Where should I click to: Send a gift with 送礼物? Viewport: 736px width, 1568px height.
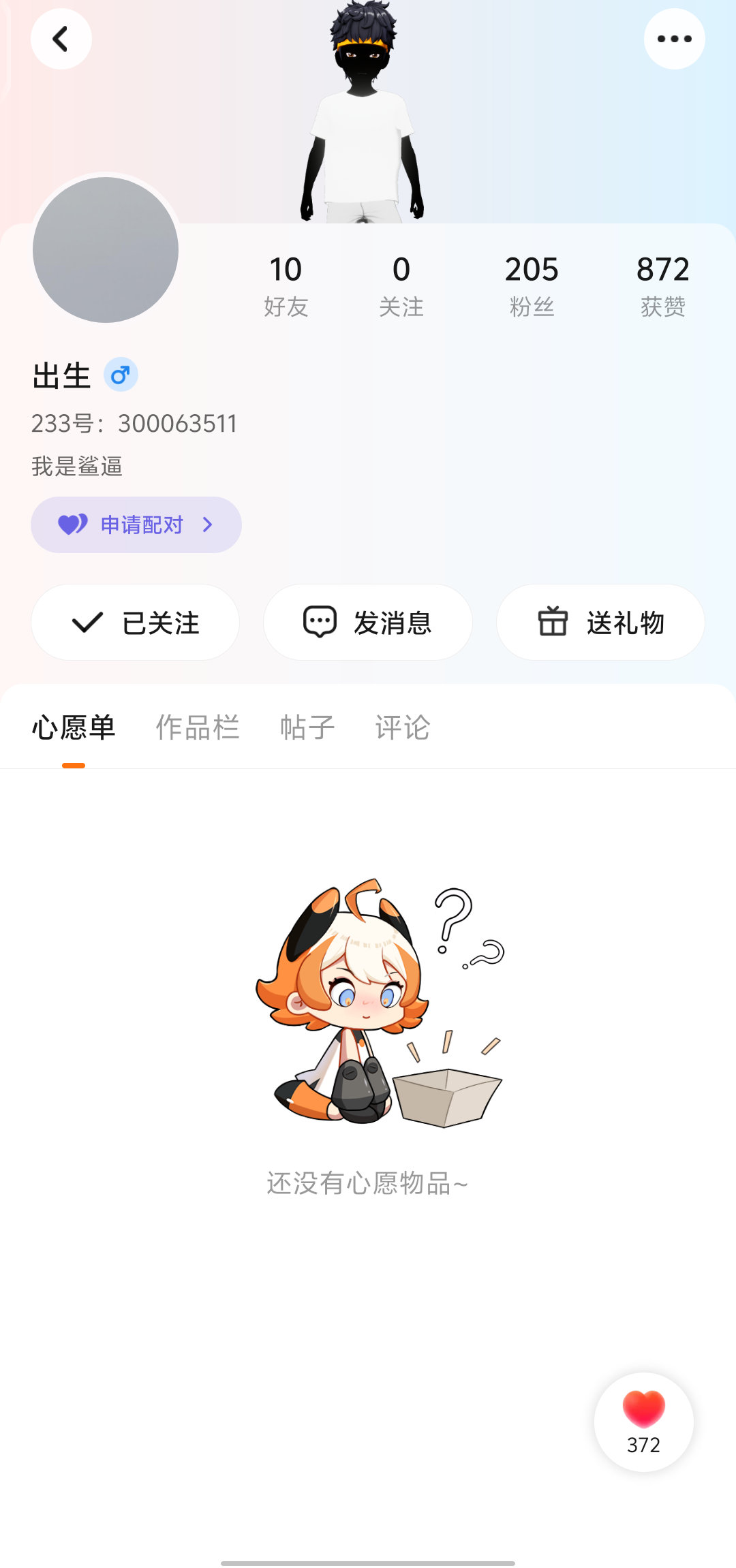[x=600, y=622]
